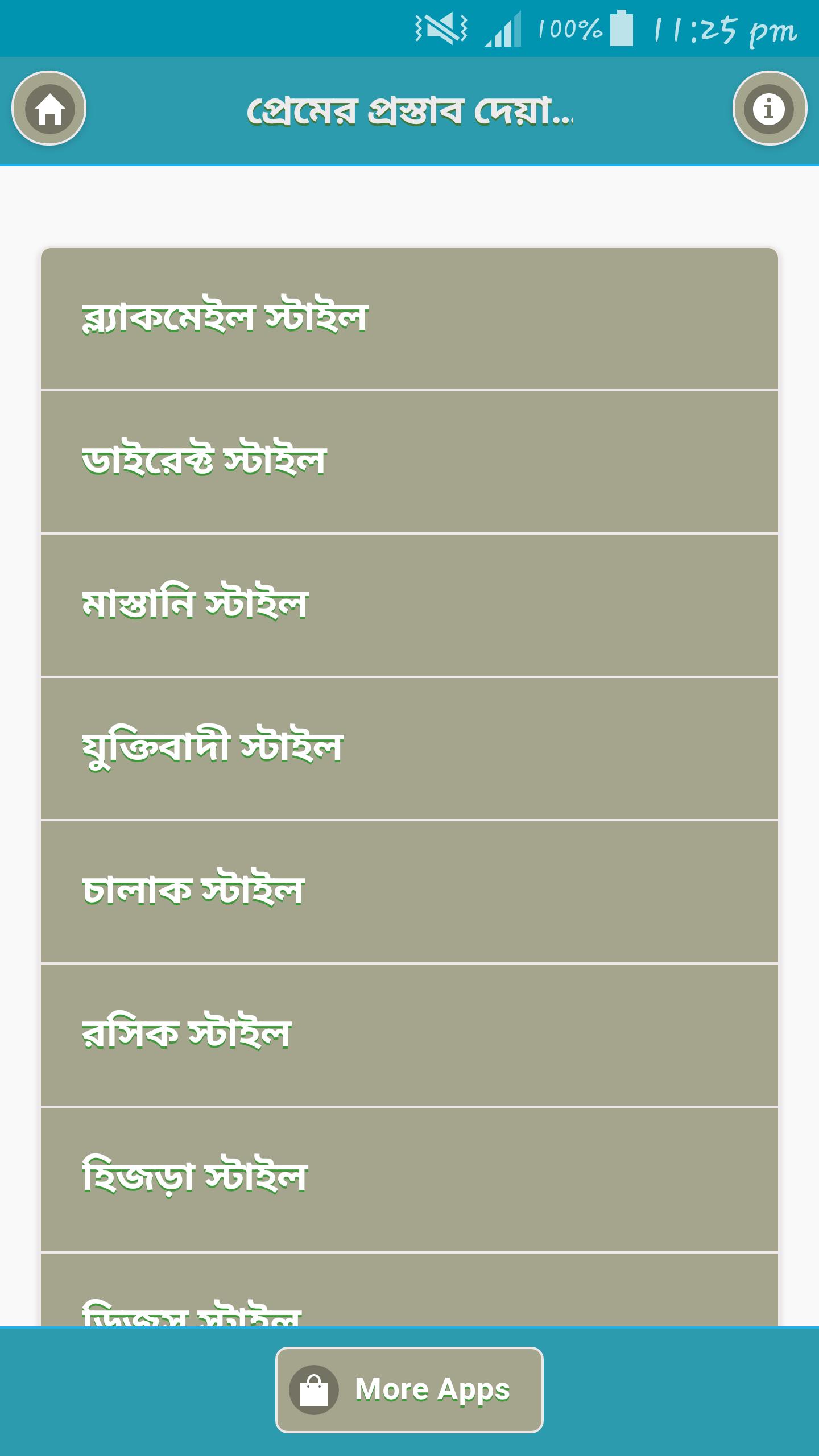The width and height of the screenshot is (819, 1456).
Task: Select হিজড়া স্টাইল from the list
Action: [x=409, y=1178]
